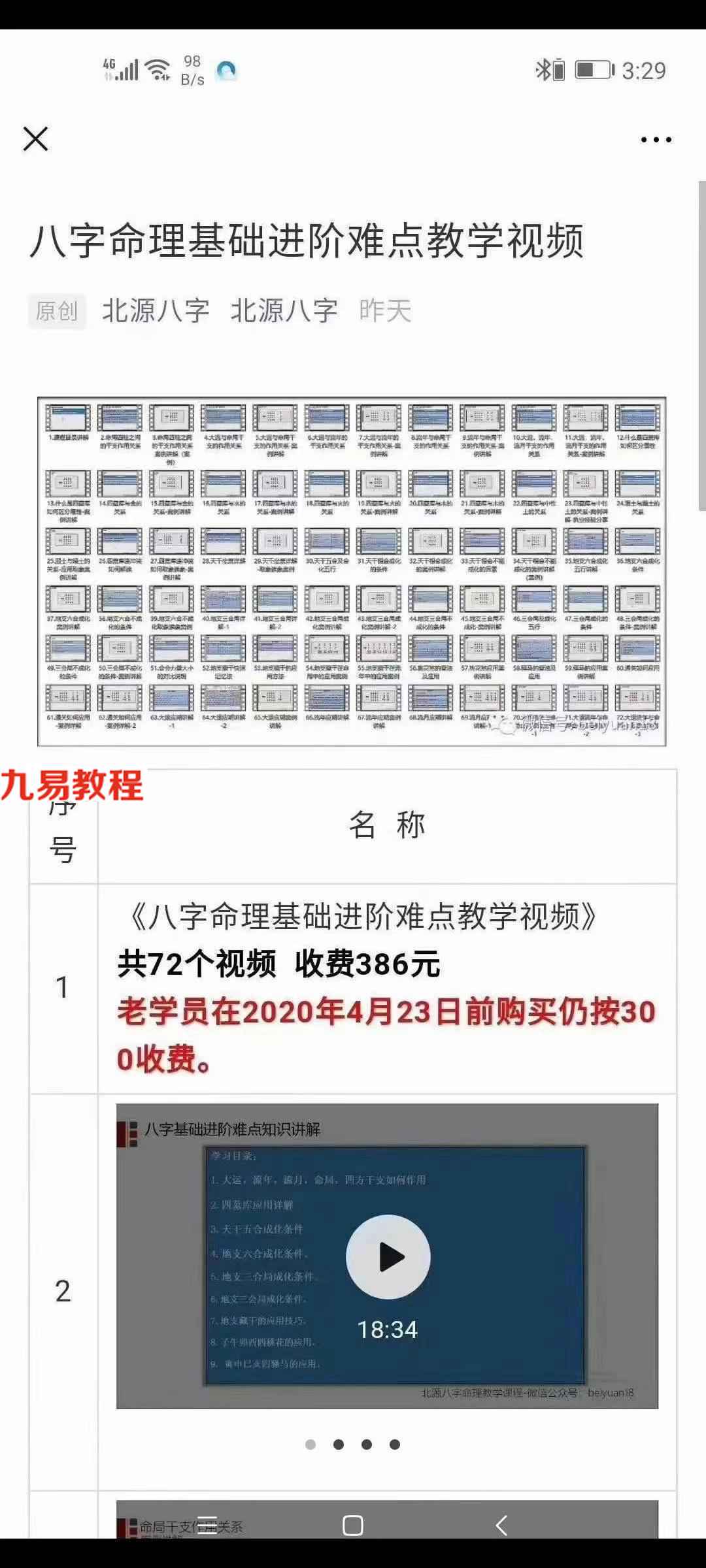This screenshot has height=1568, width=706.
Task: Open the 北源八字 account name link
Action: (284, 311)
